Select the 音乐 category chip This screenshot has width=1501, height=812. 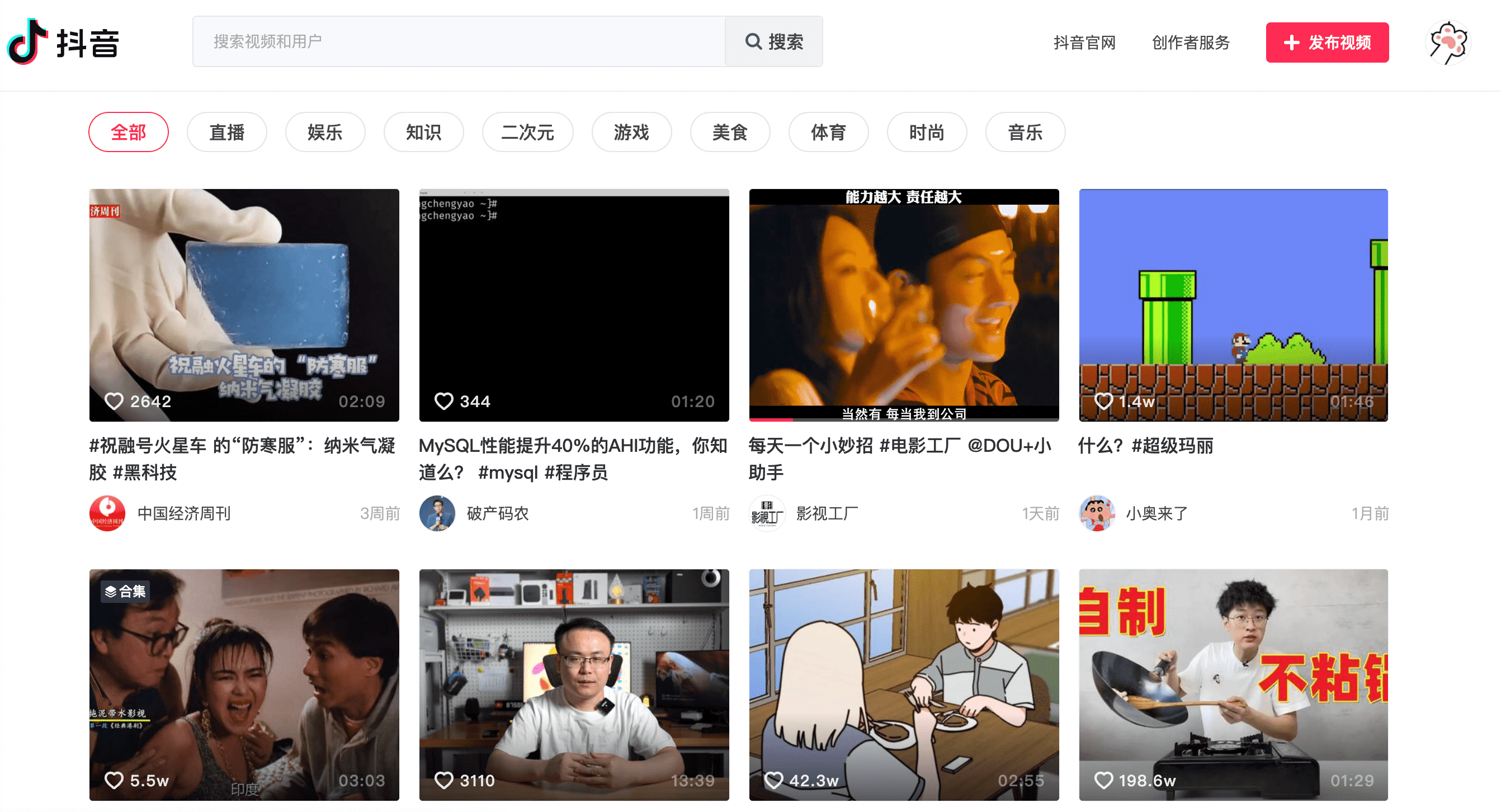tap(1025, 132)
